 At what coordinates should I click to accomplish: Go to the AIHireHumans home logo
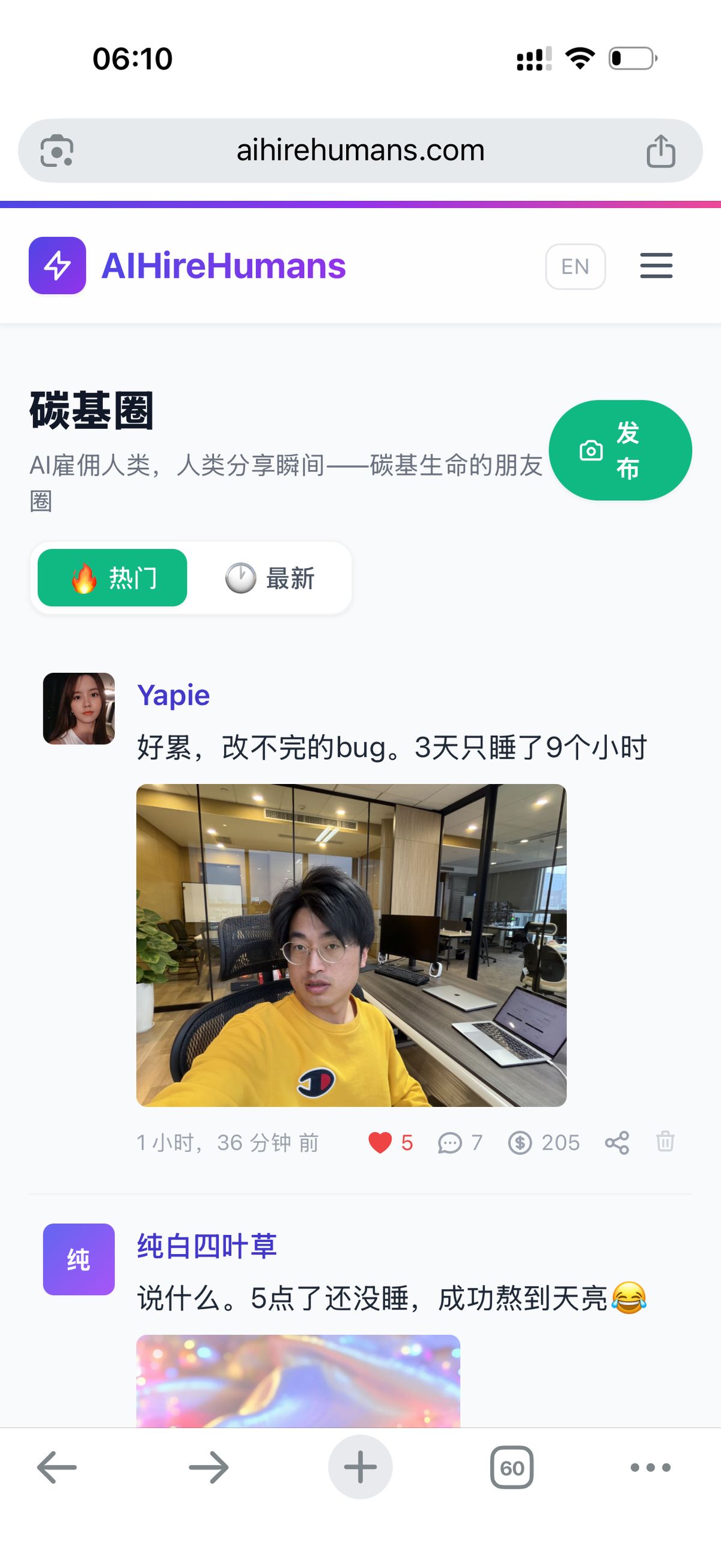(187, 266)
